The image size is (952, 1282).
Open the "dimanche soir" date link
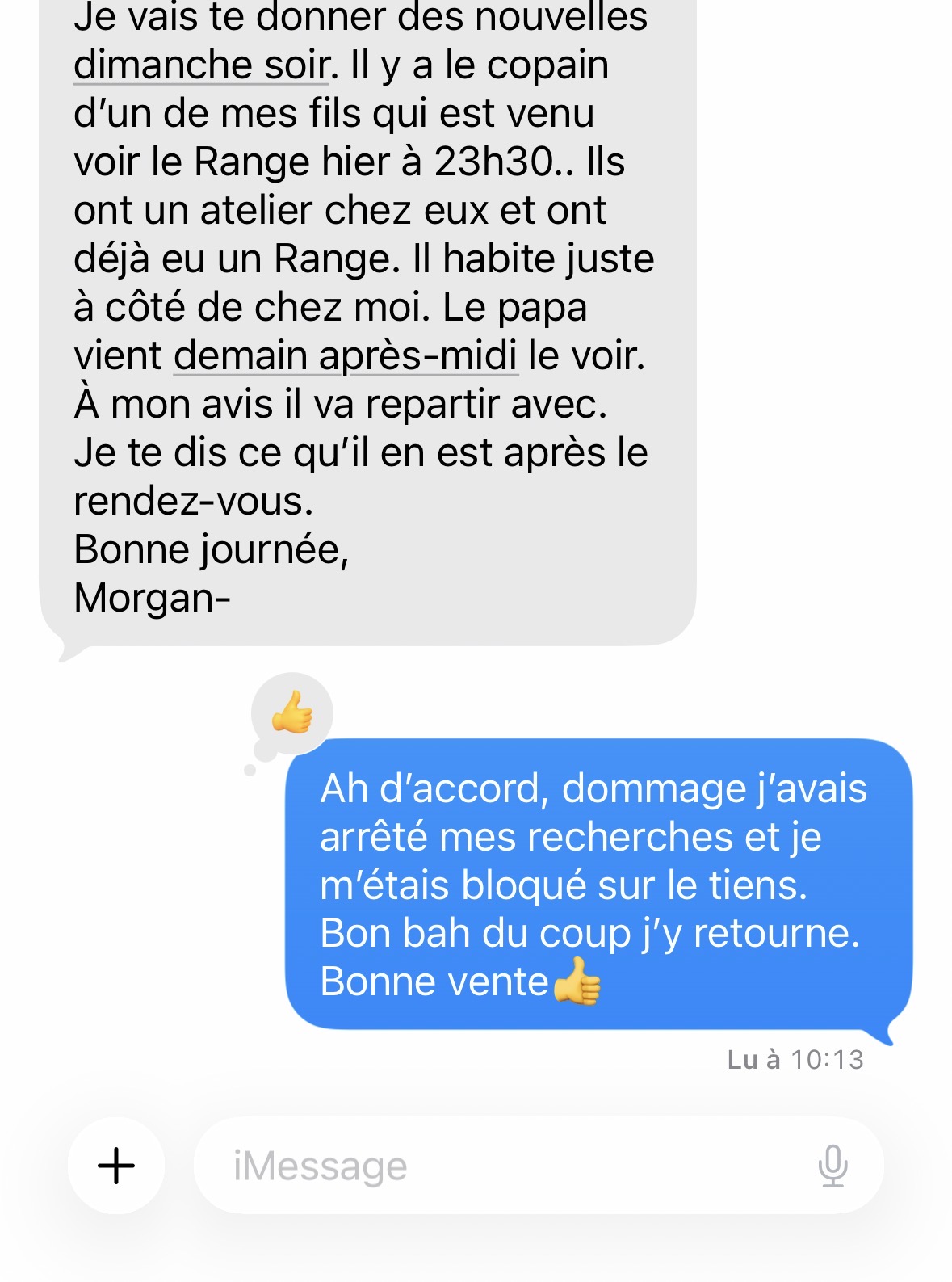(202, 65)
